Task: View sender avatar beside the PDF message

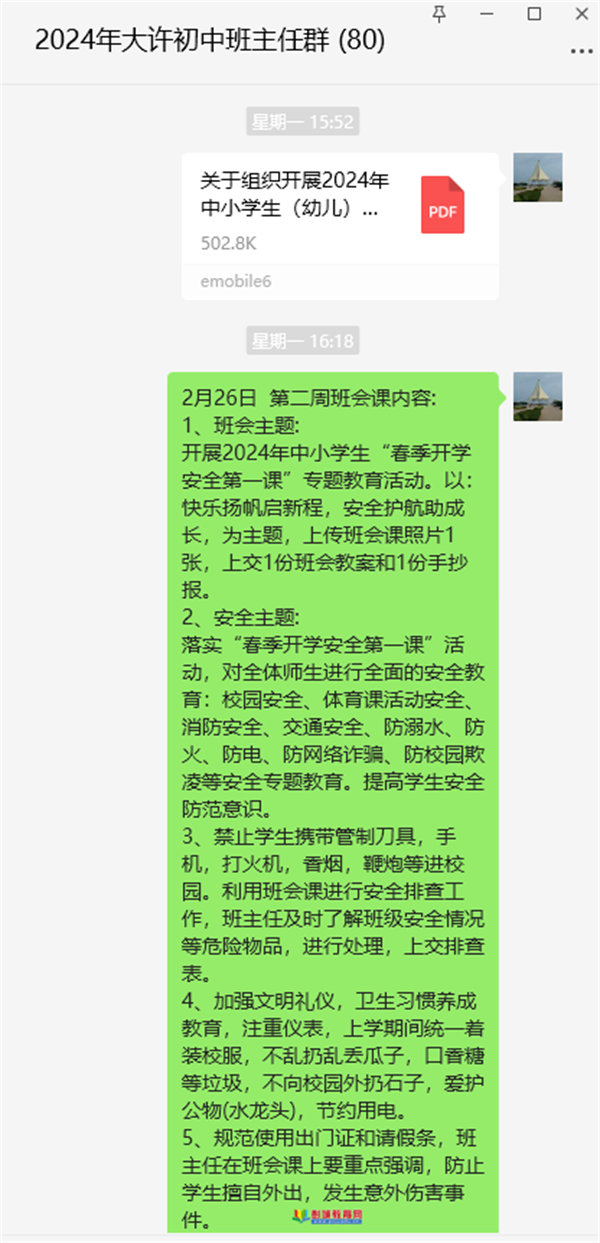Action: point(537,178)
